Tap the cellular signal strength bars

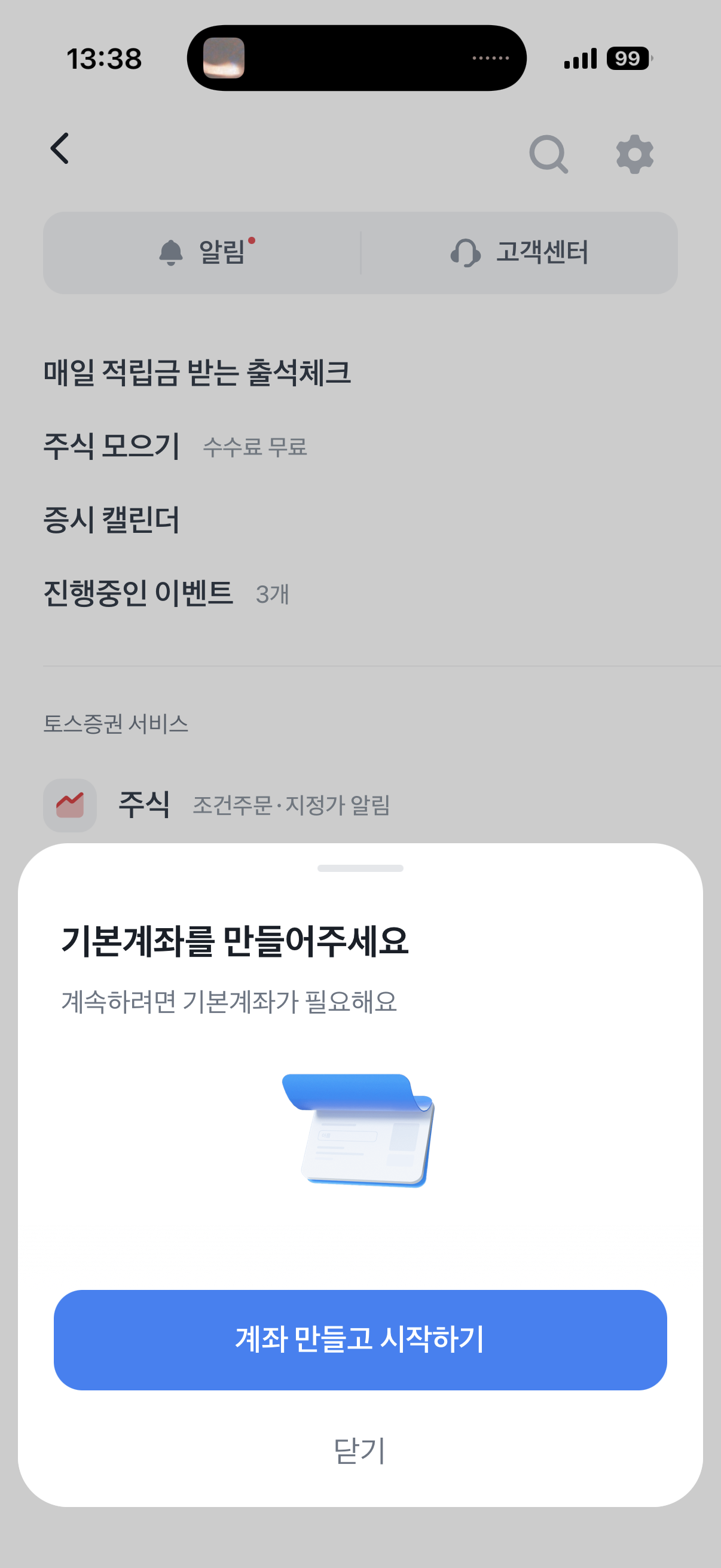point(579,58)
